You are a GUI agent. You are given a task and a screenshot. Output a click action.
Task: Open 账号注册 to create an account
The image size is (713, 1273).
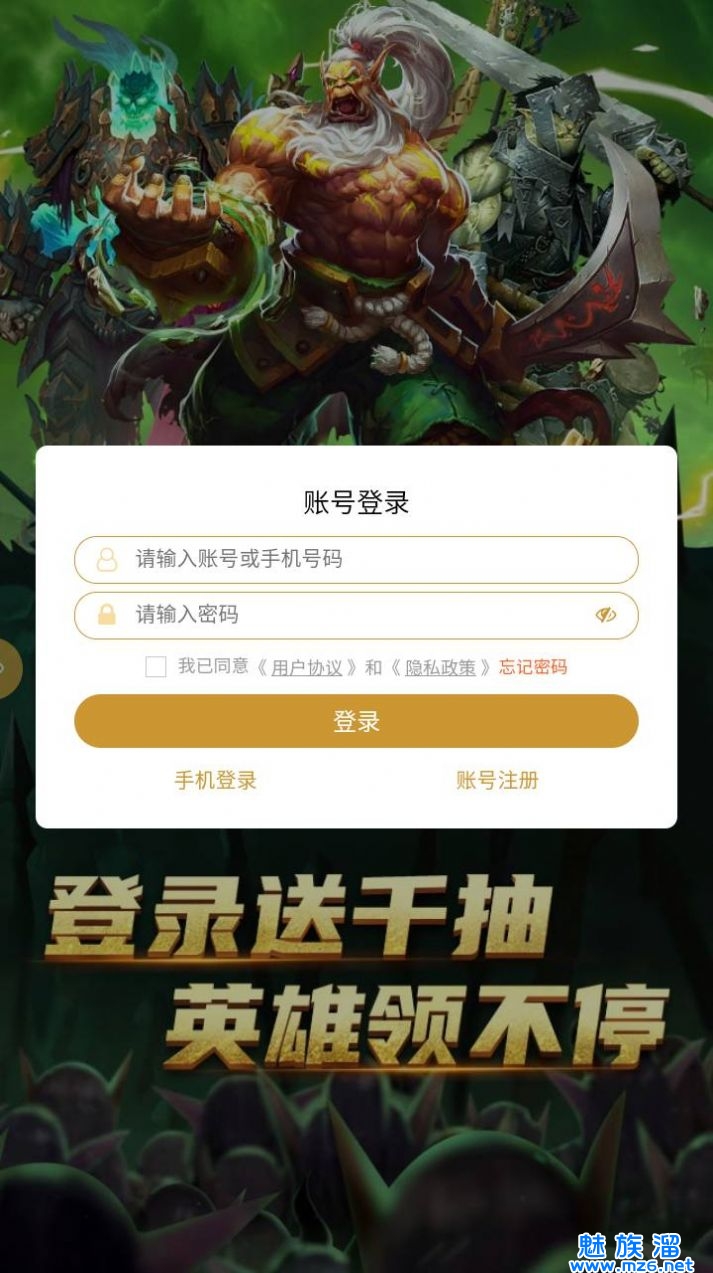pyautogui.click(x=497, y=781)
